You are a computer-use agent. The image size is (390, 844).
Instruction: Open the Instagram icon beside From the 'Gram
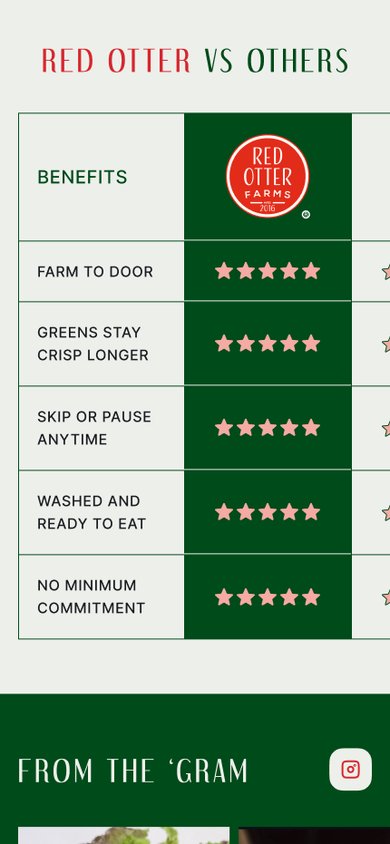[x=350, y=769]
